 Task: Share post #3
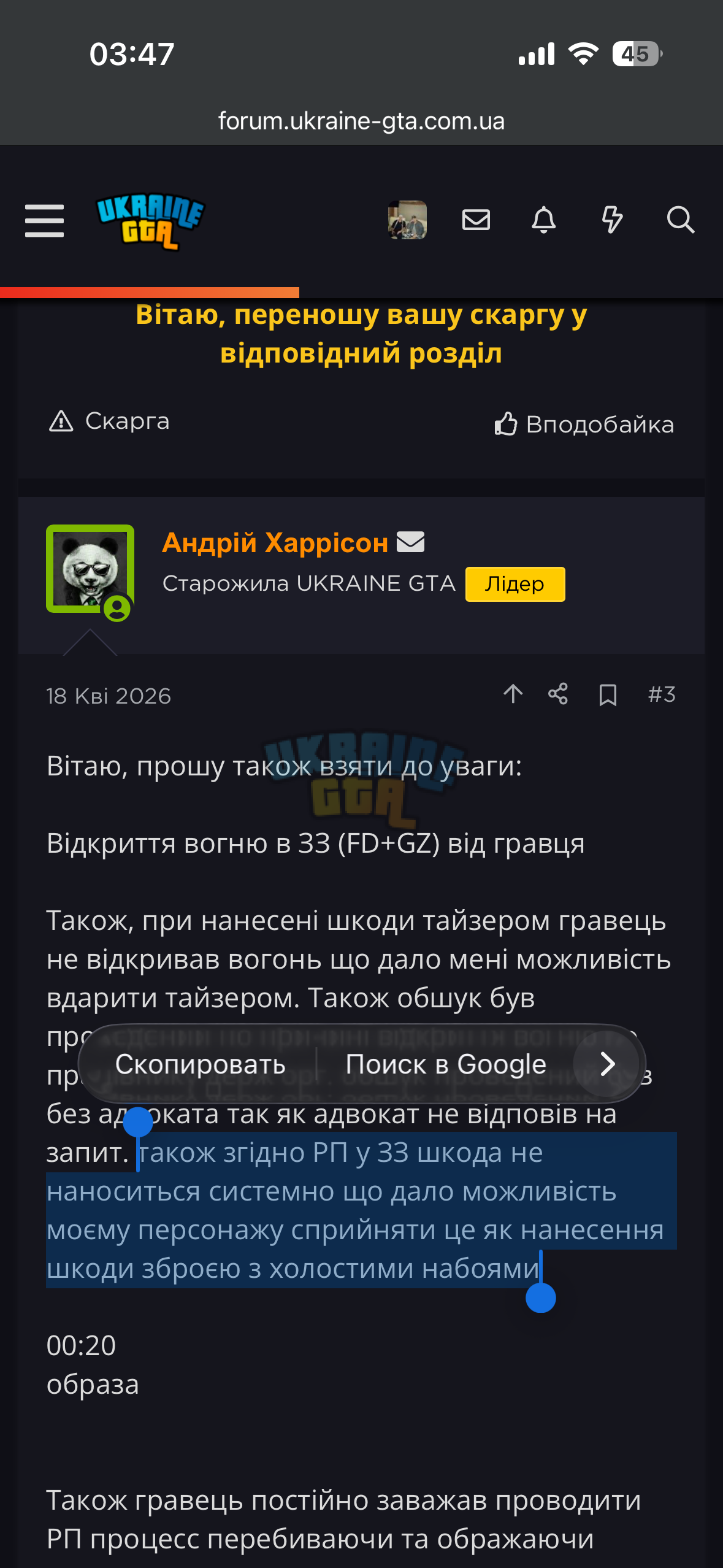558,694
